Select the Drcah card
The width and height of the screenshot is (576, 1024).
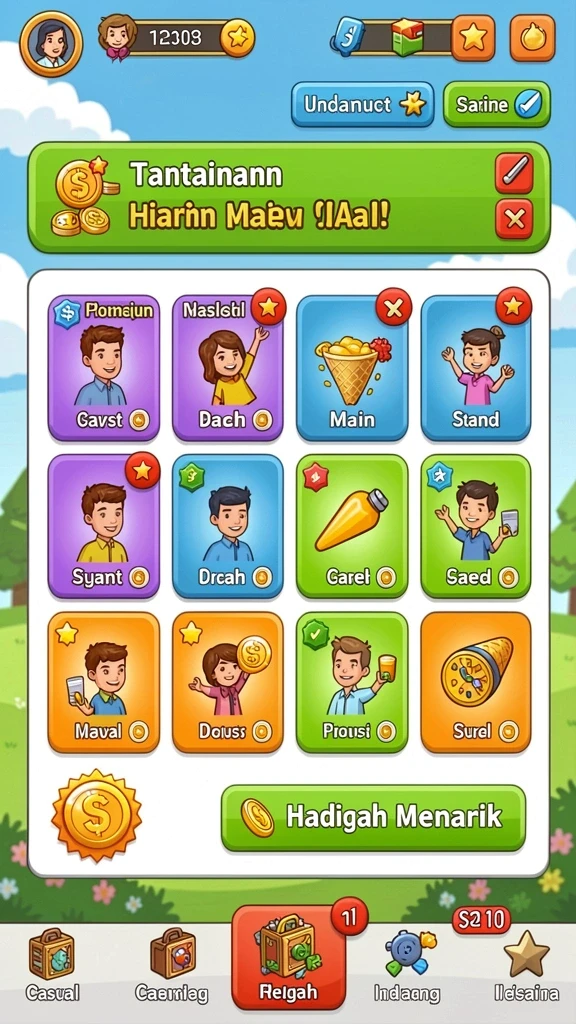[228, 526]
